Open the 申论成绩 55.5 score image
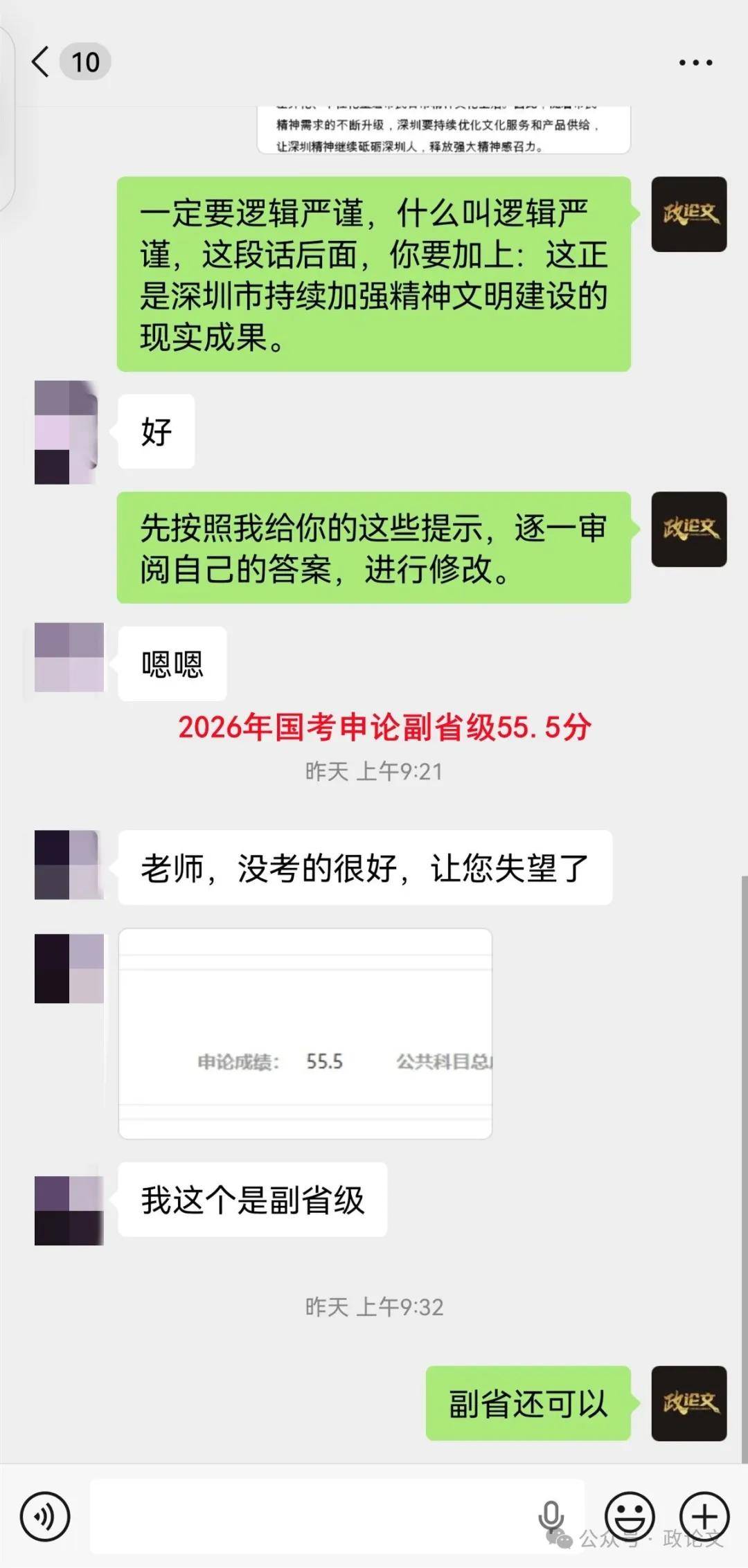 [305, 1034]
